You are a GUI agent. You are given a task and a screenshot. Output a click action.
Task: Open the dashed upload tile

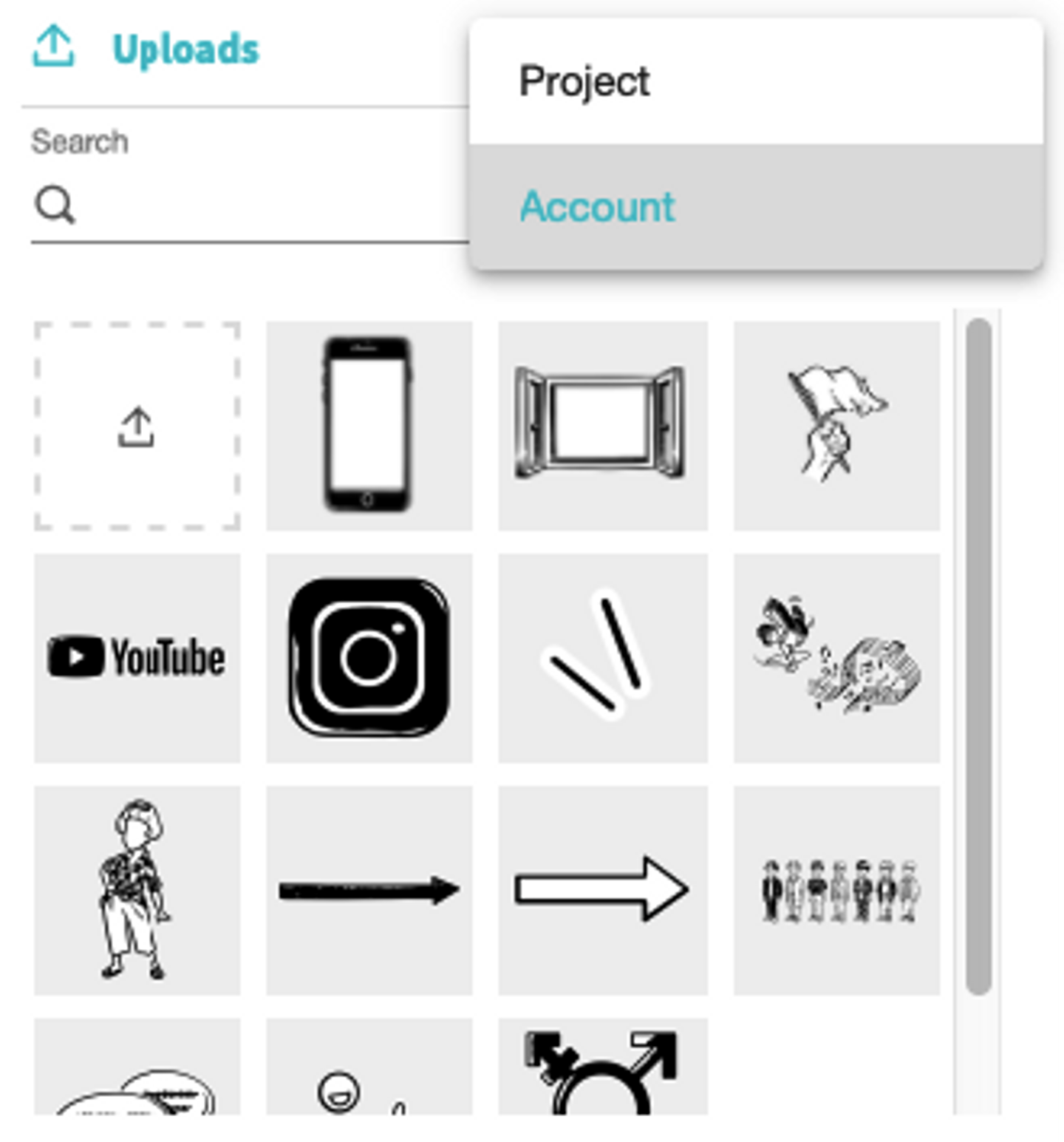(x=137, y=426)
